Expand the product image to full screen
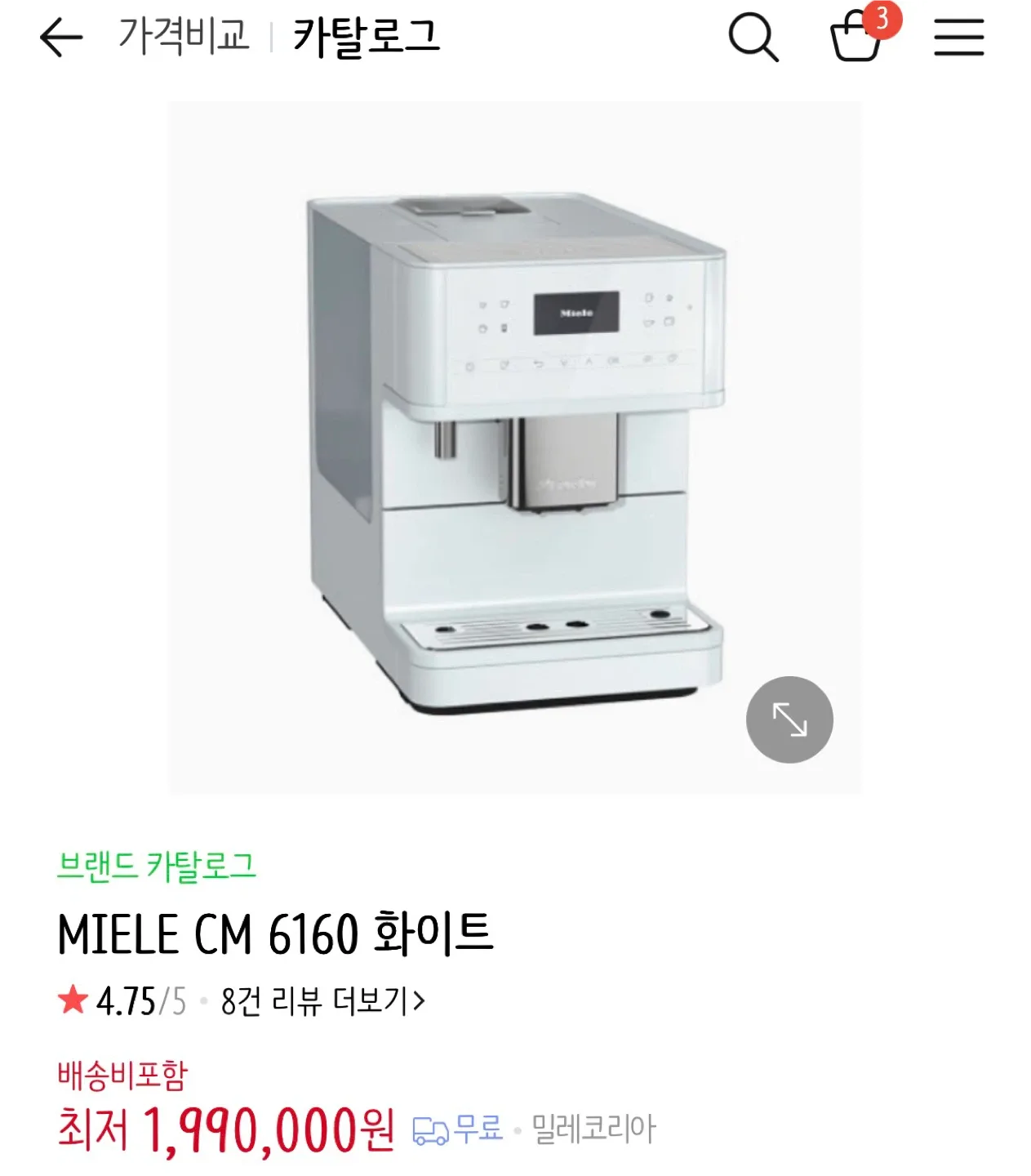Screen dimensions: 1031x1176 point(789,719)
